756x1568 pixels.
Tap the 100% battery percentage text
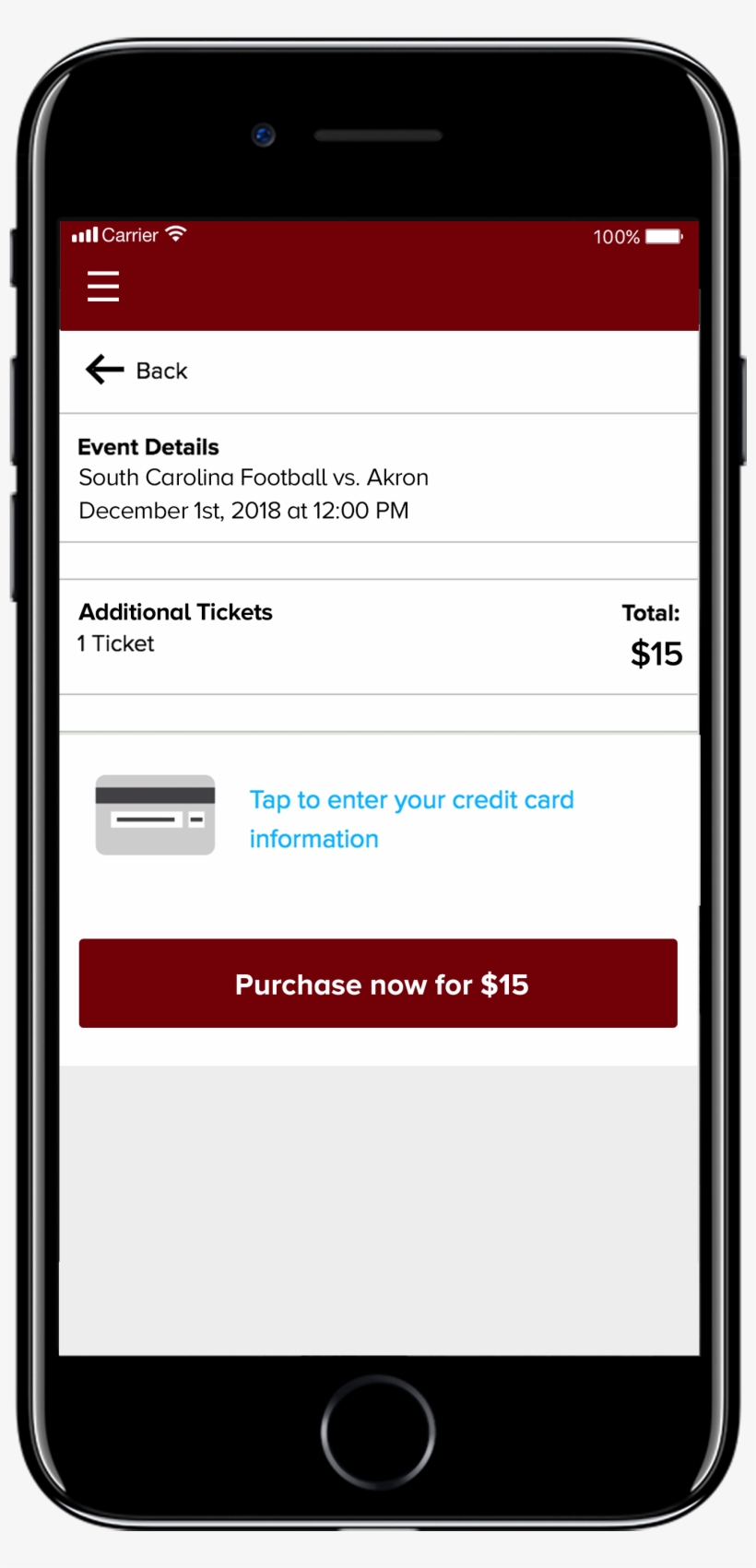(x=615, y=236)
